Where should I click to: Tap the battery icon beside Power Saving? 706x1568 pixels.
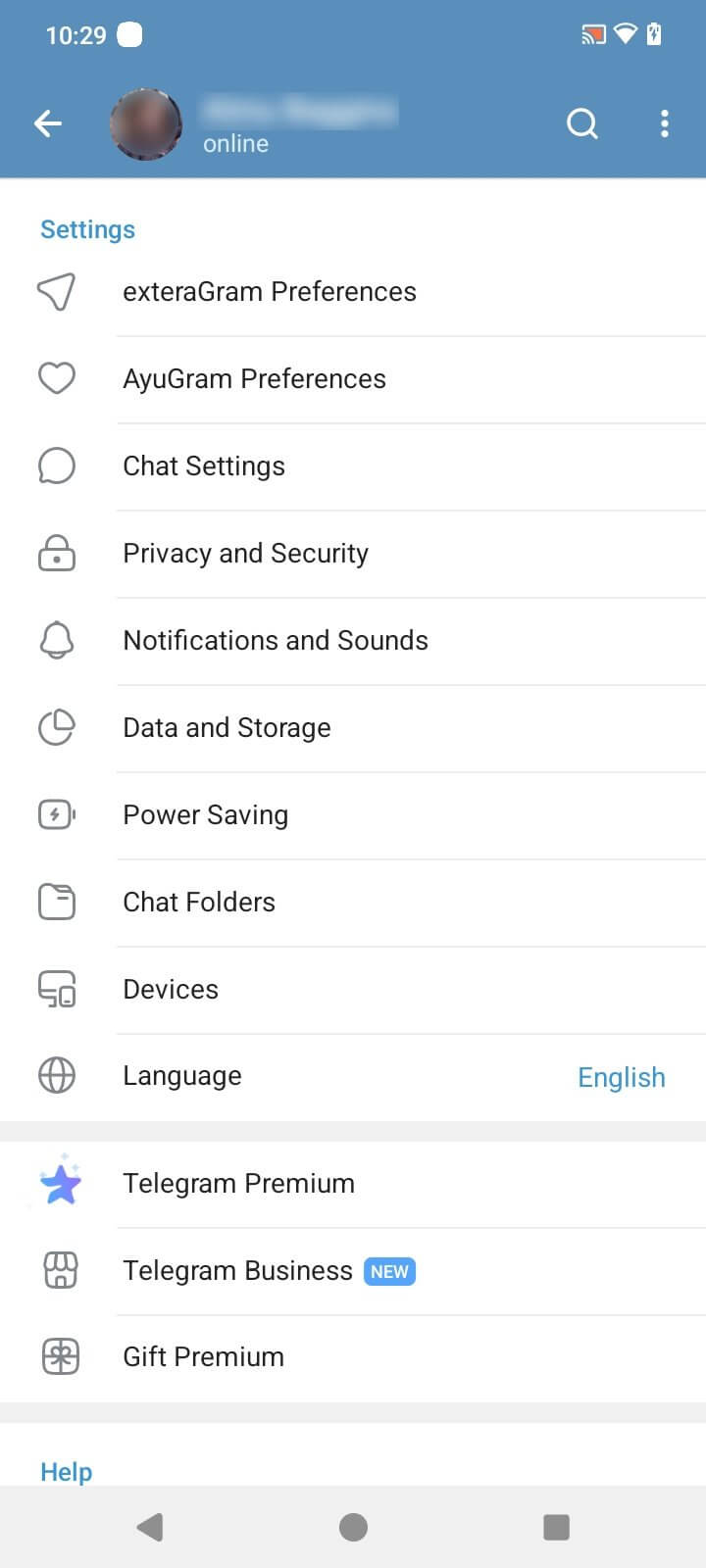(56, 814)
